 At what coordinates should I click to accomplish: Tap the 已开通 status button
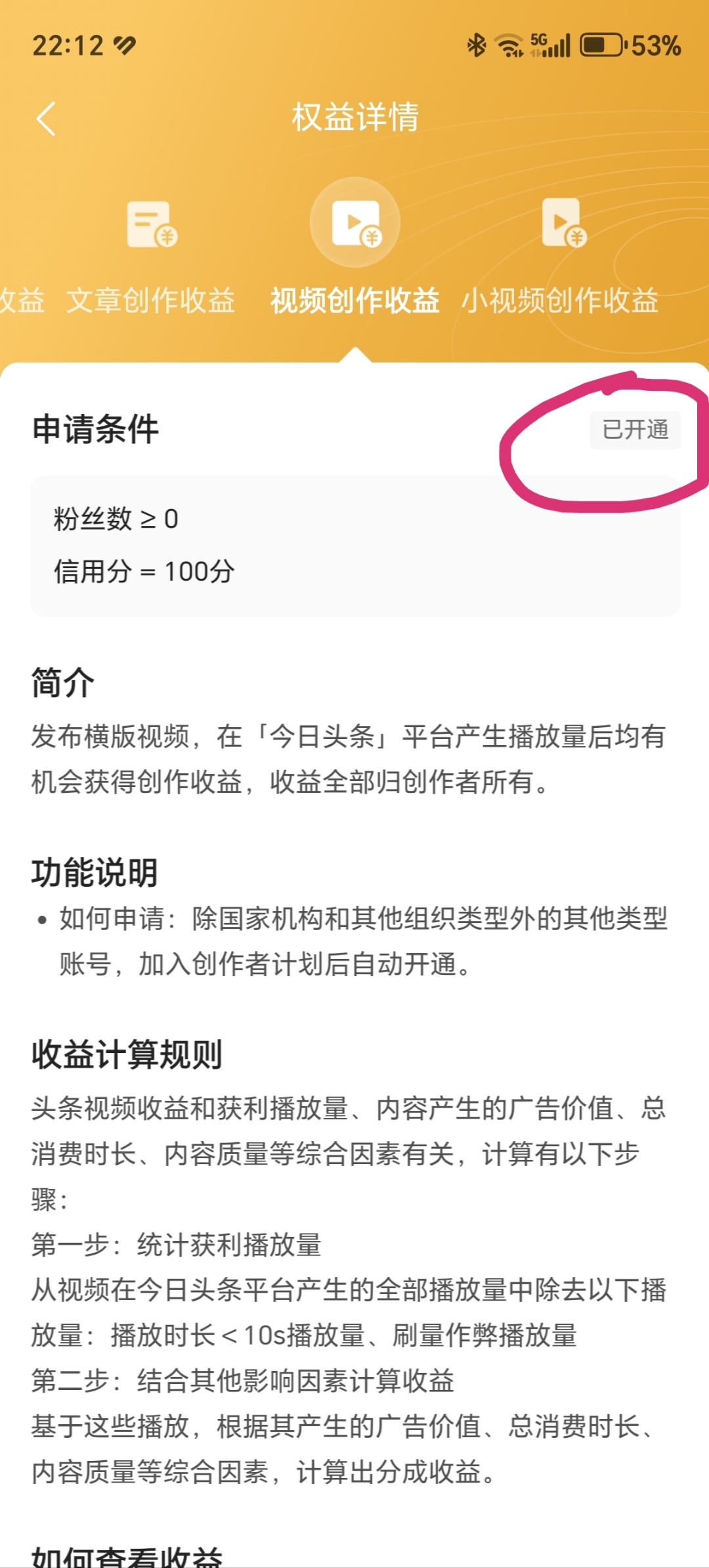tap(634, 430)
